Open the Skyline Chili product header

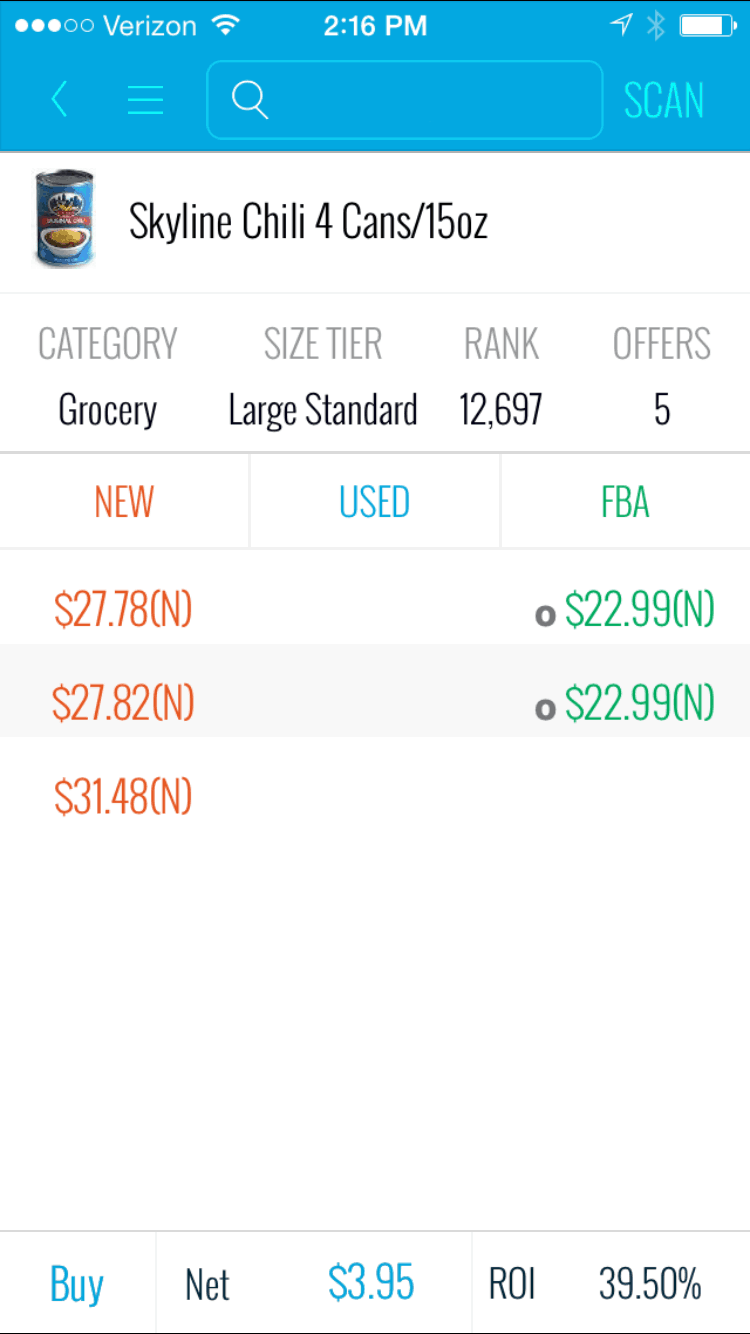coord(375,222)
